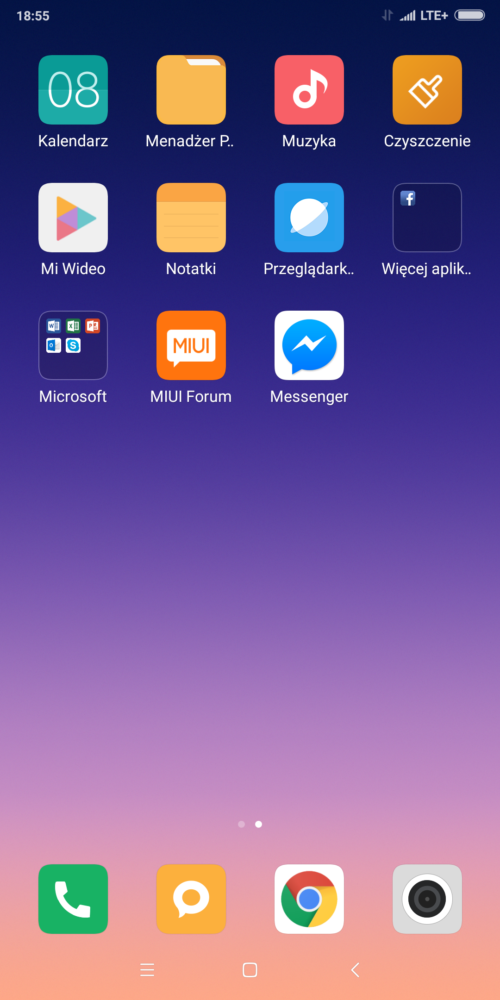This screenshot has height=1000, width=500.
Task: Open the messages app in the dock
Action: click(x=191, y=899)
